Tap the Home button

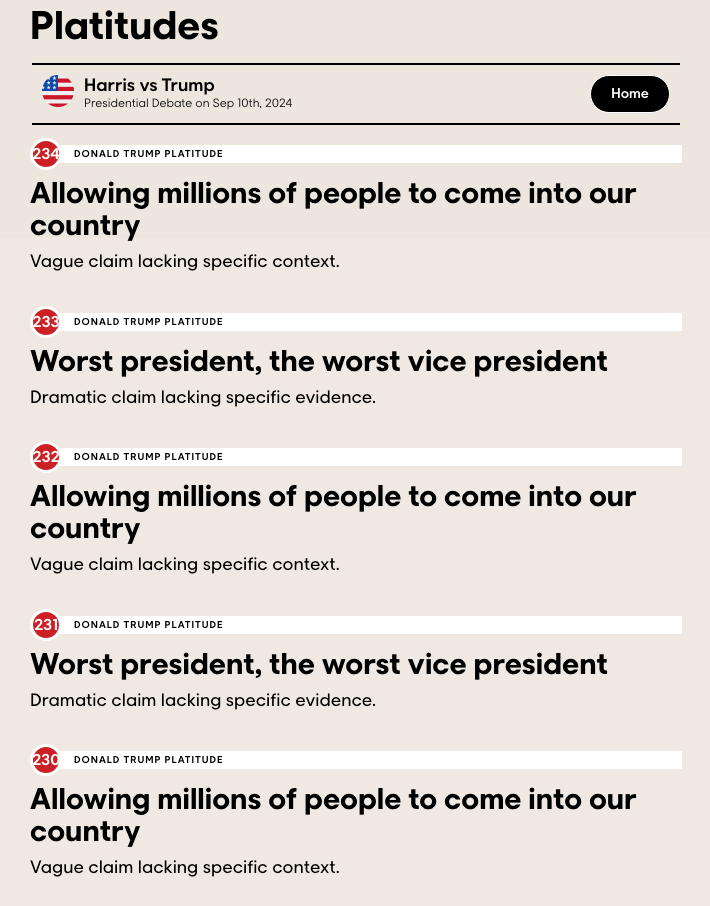pos(629,93)
